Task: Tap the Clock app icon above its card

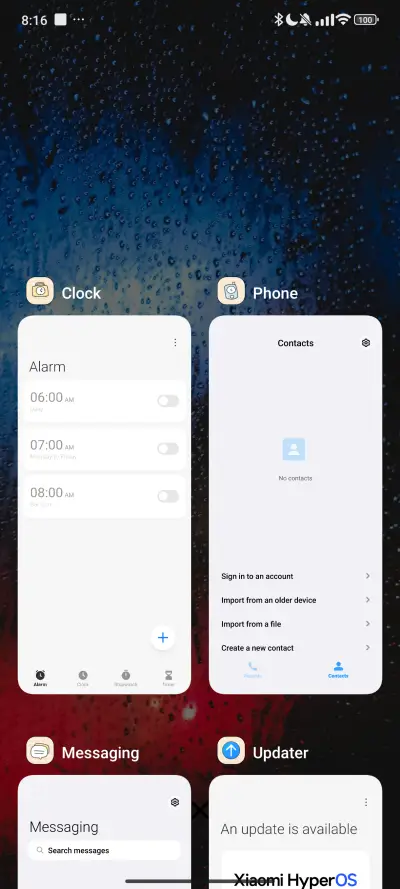Action: point(40,291)
